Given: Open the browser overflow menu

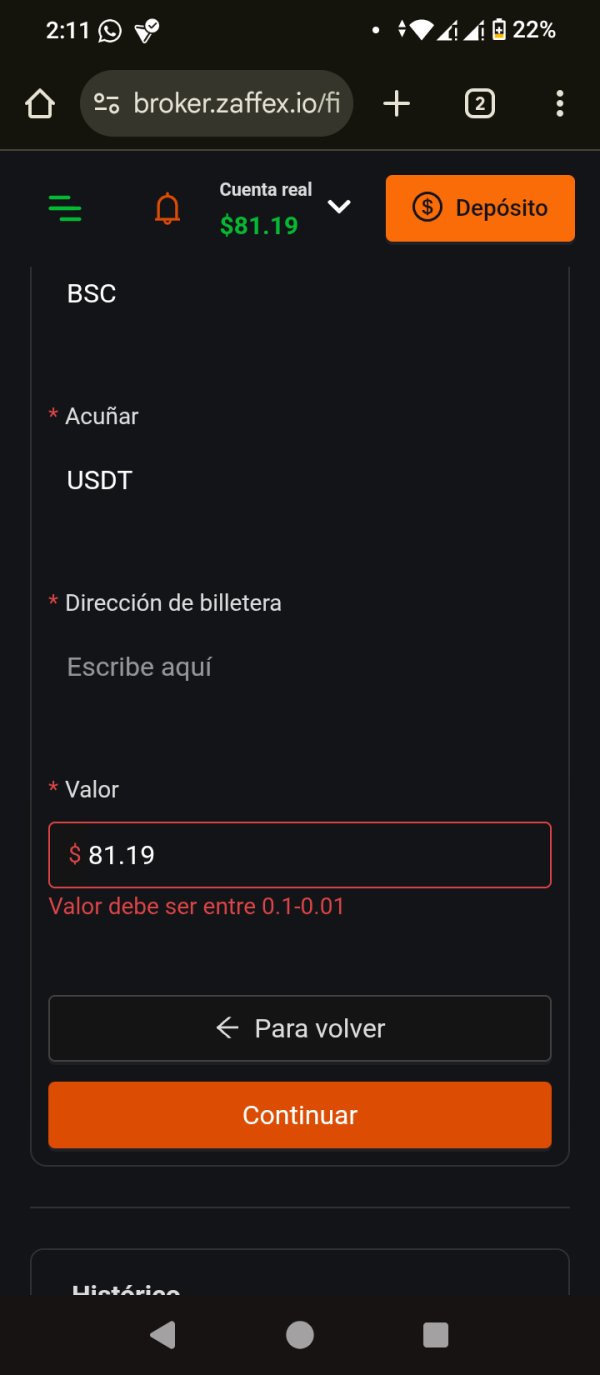Looking at the screenshot, I should (559, 103).
